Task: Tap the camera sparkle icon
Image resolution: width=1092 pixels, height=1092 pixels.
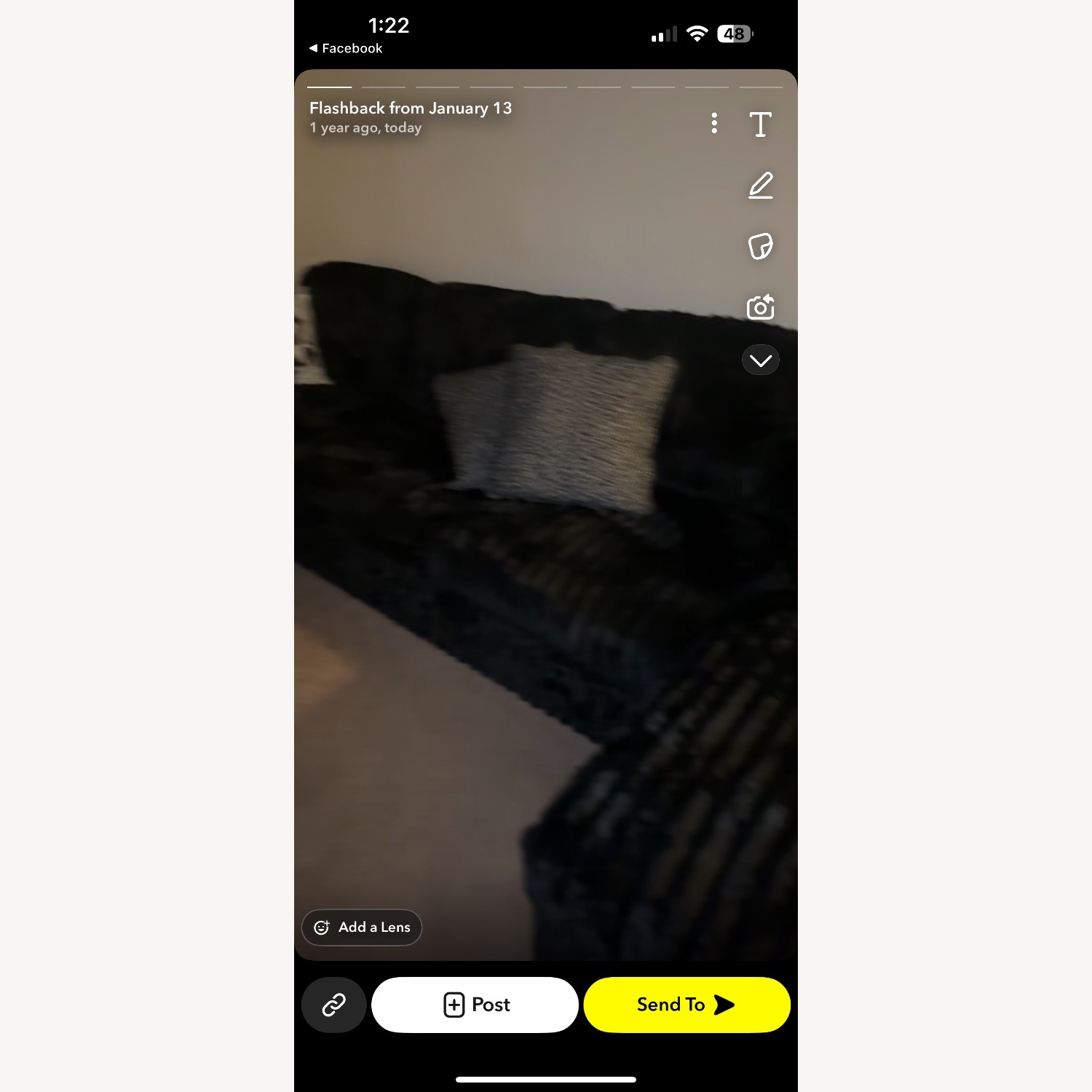Action: [x=760, y=307]
